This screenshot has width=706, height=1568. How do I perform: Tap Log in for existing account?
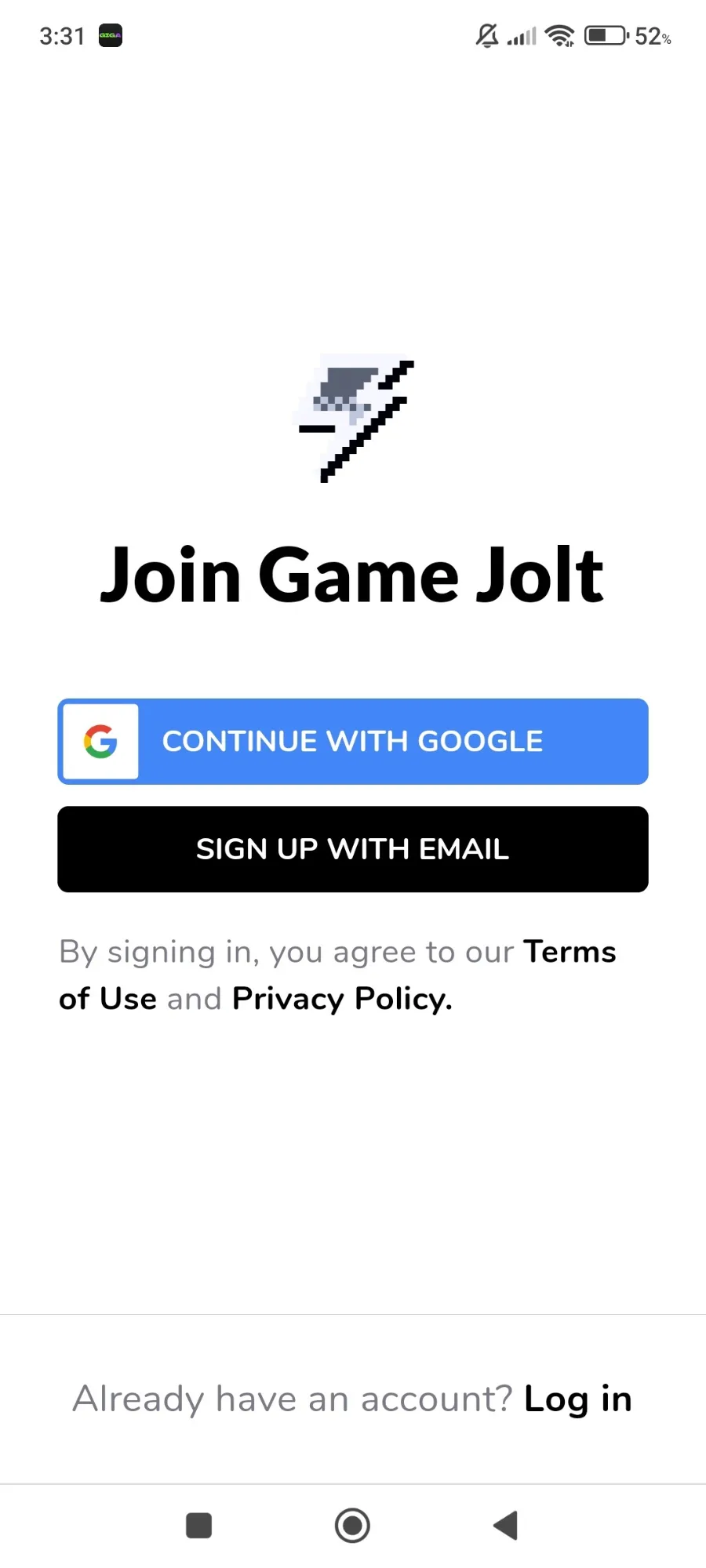[578, 1399]
